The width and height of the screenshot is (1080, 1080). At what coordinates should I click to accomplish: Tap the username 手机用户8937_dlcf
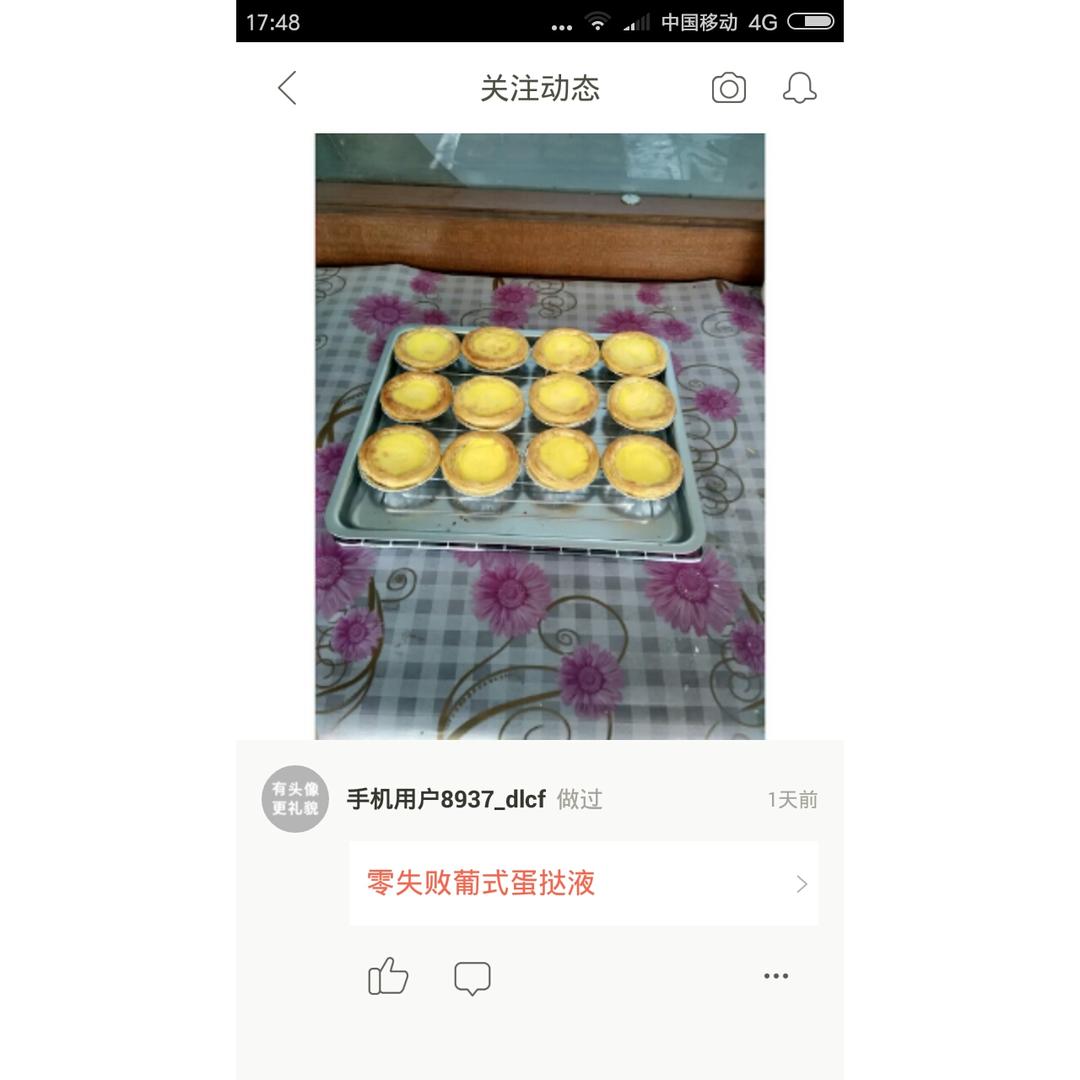(446, 800)
